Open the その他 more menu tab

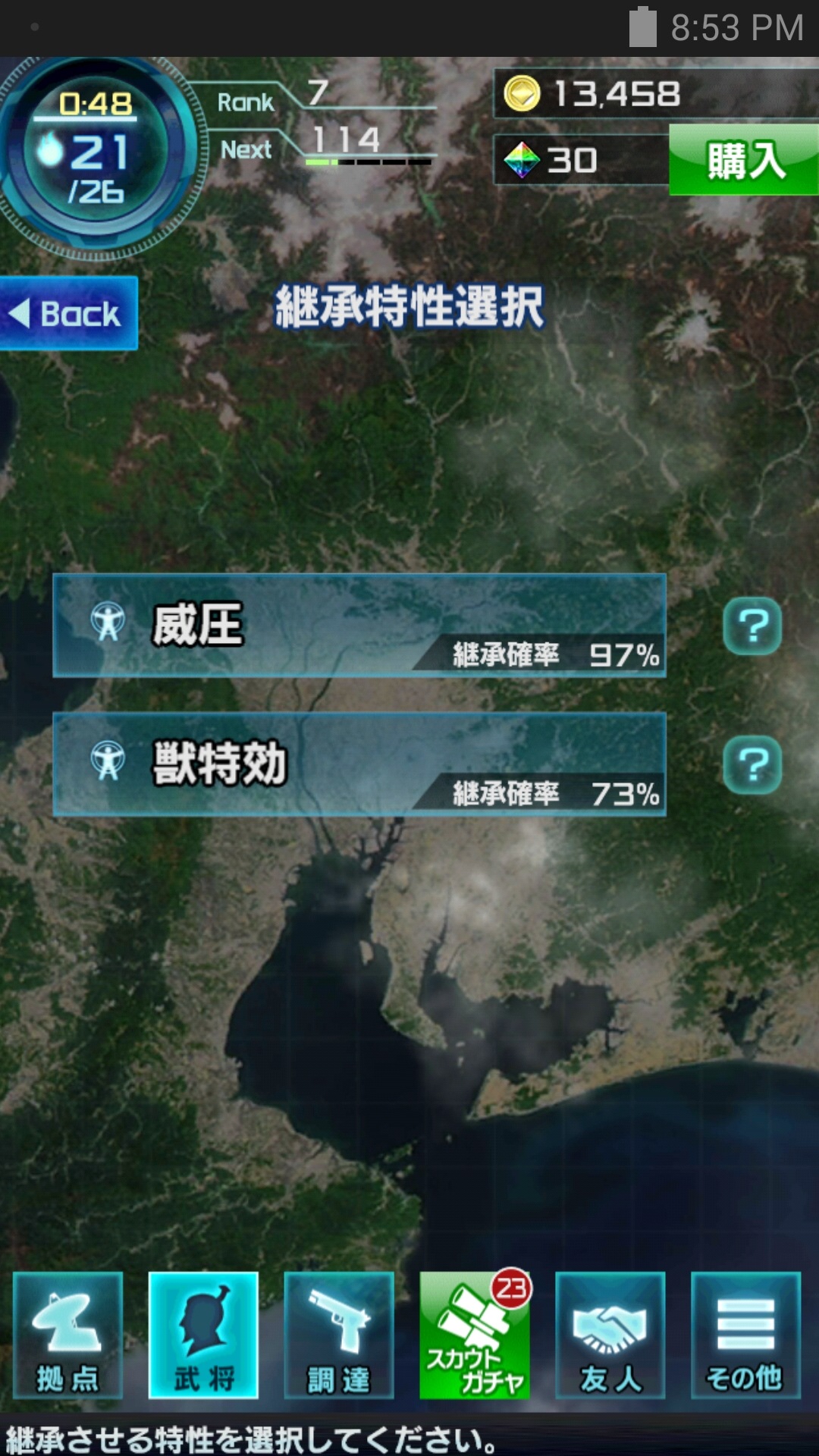(745, 1335)
